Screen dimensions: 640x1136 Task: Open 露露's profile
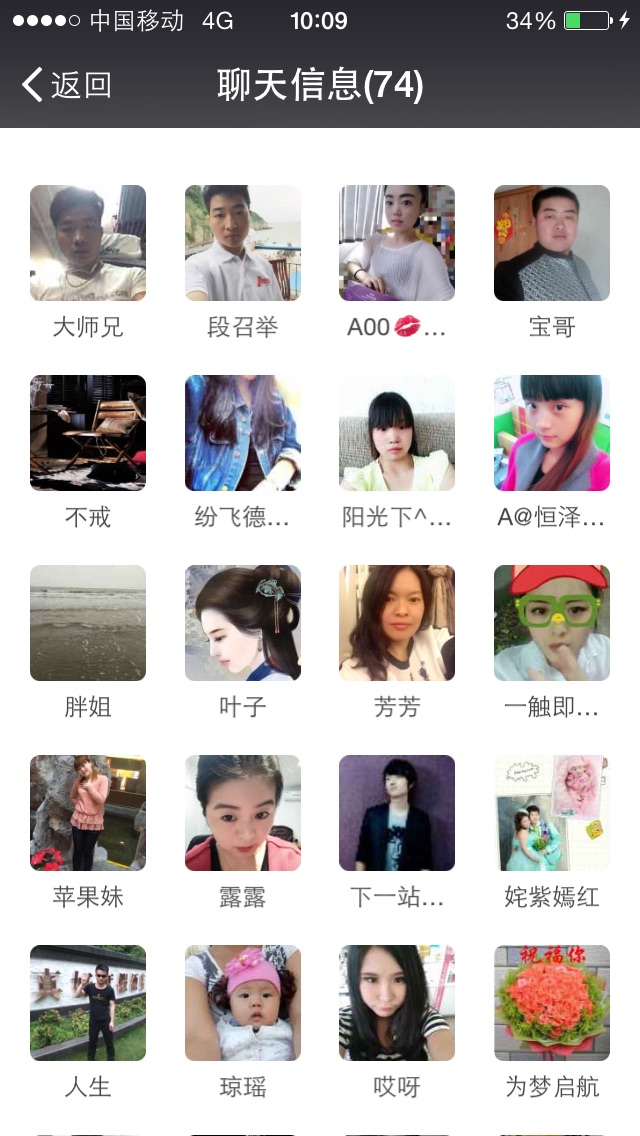(x=243, y=813)
